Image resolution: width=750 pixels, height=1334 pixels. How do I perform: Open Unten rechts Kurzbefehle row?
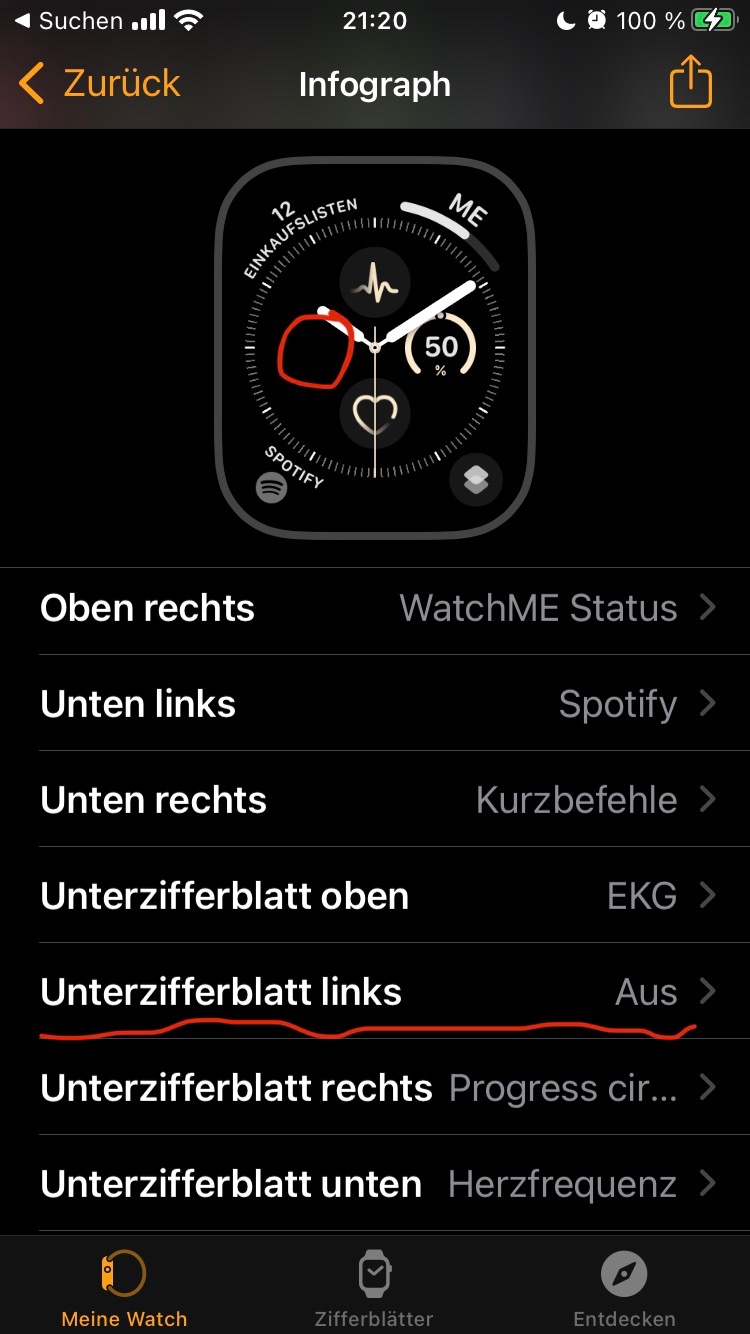tap(375, 800)
